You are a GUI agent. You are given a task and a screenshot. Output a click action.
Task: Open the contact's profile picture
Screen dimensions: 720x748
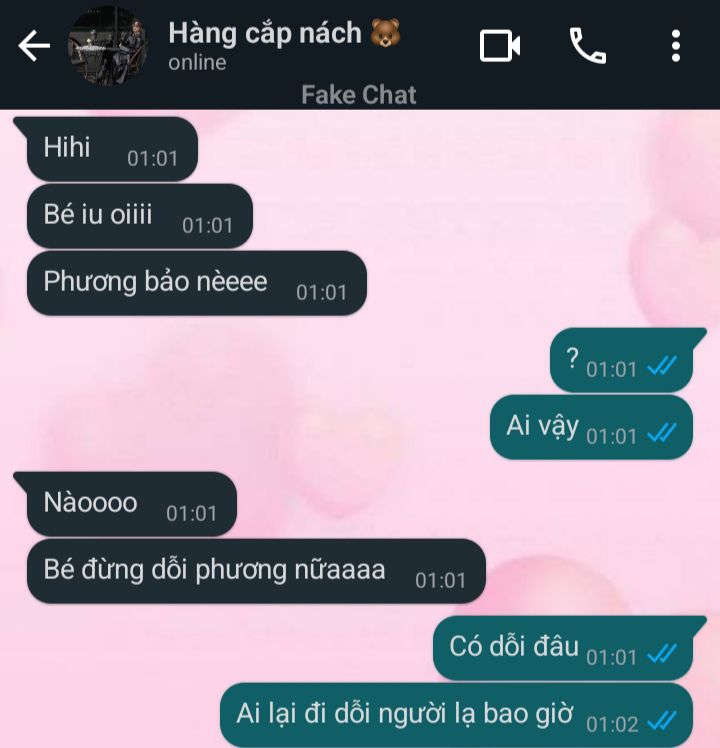click(108, 46)
